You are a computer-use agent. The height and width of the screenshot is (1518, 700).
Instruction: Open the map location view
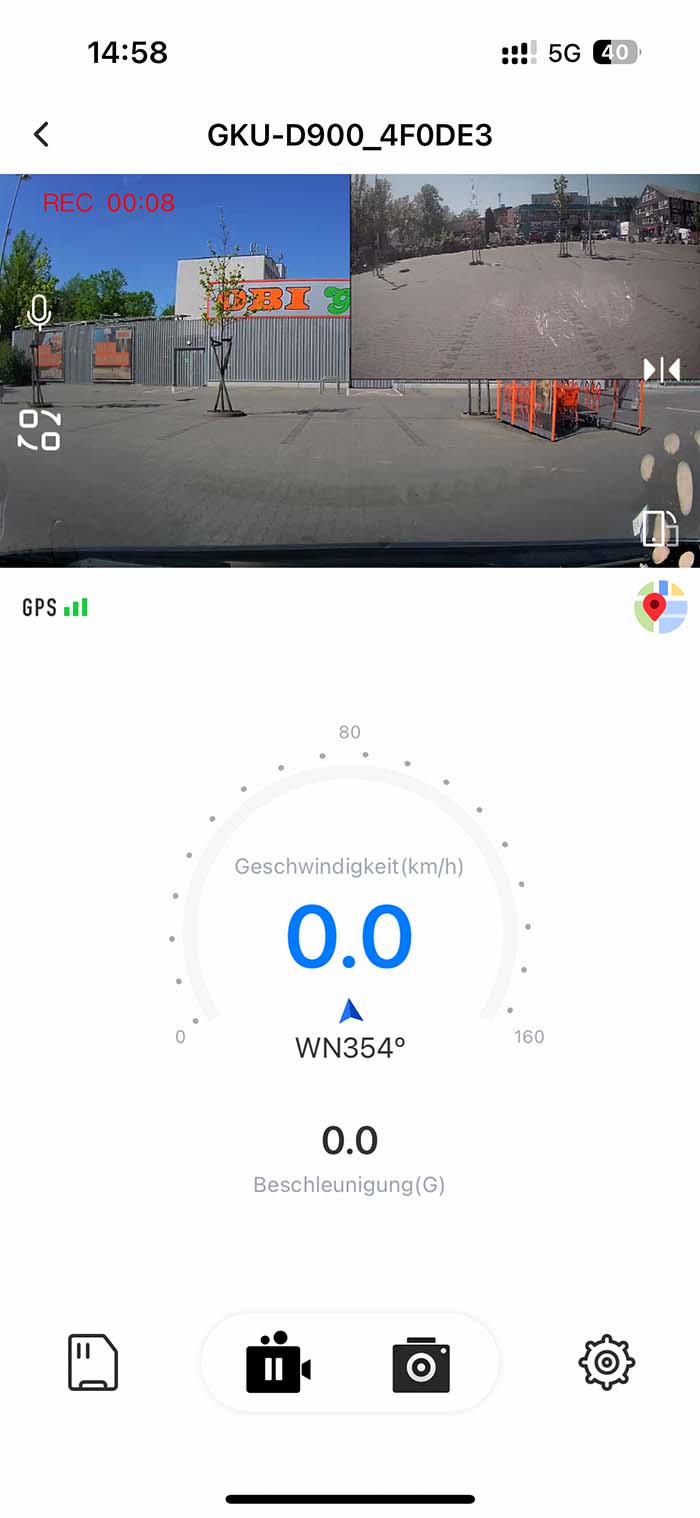[660, 607]
